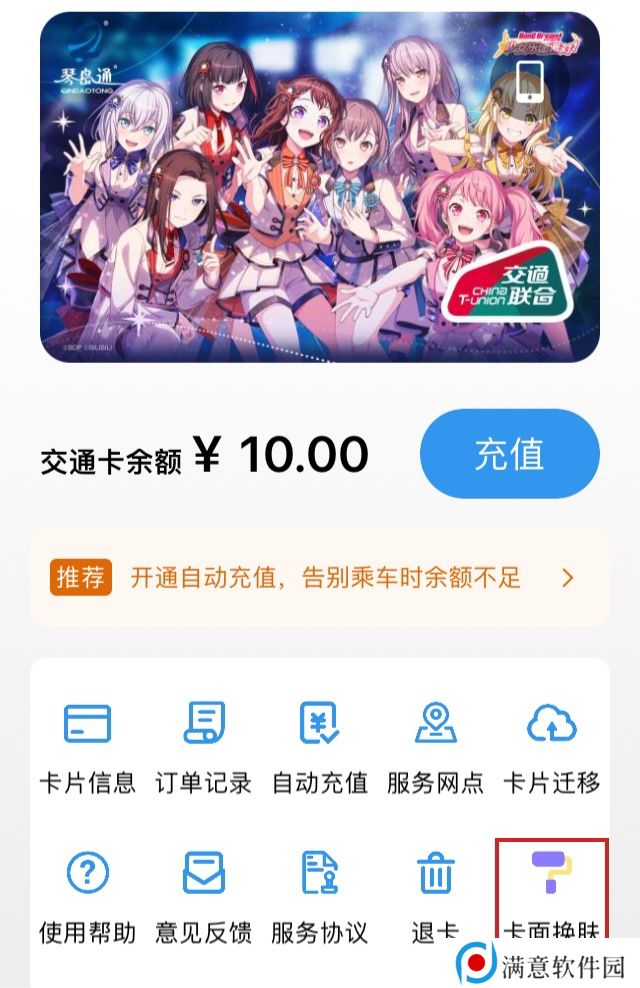Tap the 琴岛通 transit card image
640x988 pixels.
point(319,188)
